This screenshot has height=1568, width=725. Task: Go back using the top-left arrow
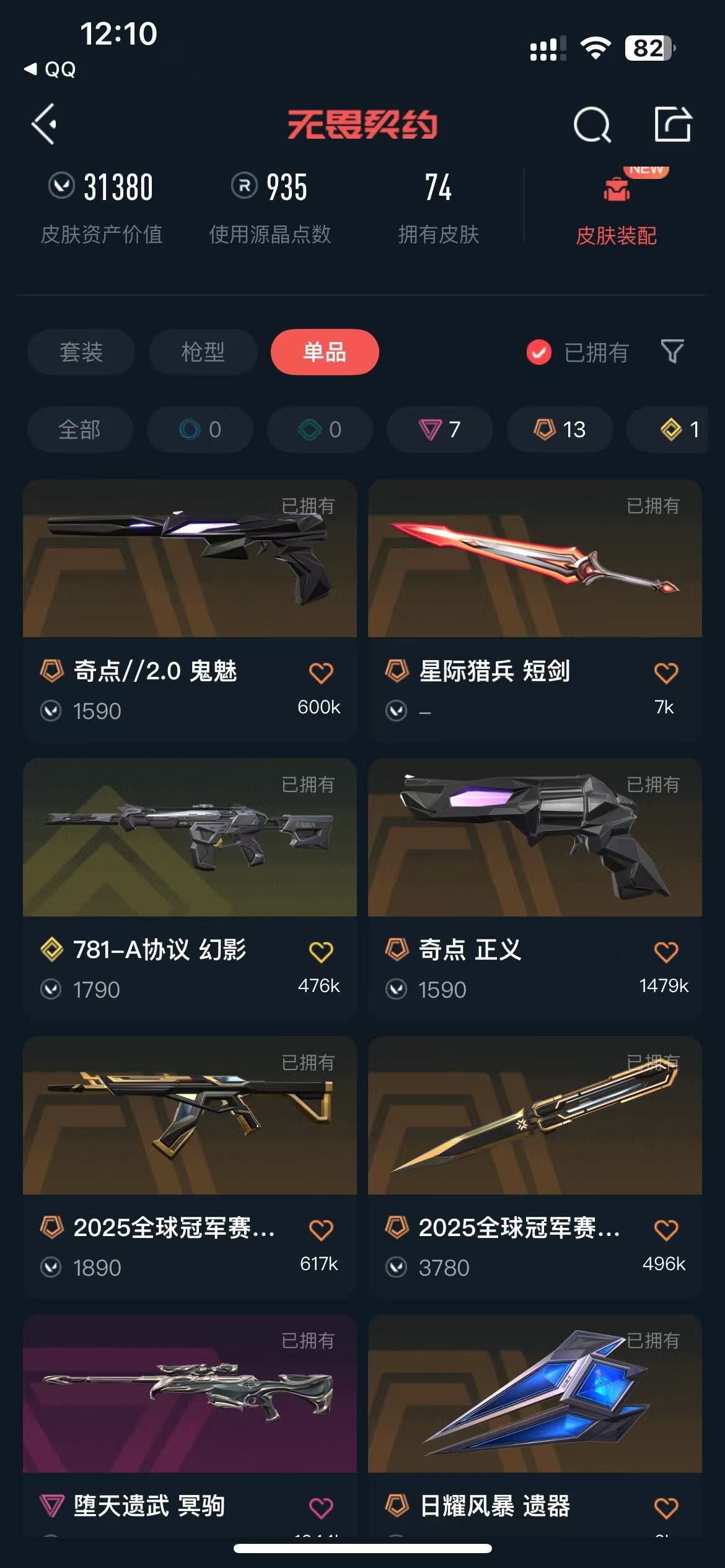45,124
